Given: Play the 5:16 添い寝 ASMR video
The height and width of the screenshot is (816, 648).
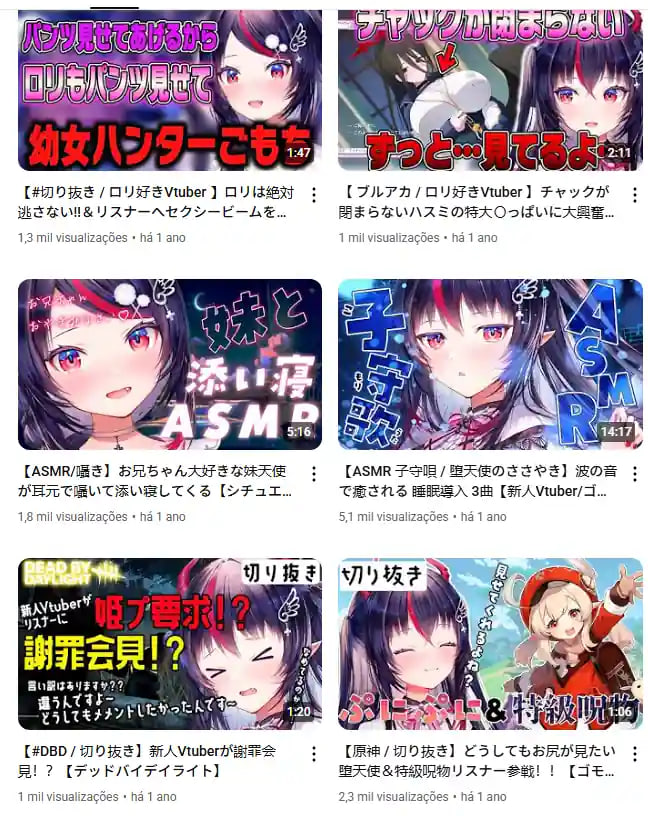Looking at the screenshot, I should [170, 364].
